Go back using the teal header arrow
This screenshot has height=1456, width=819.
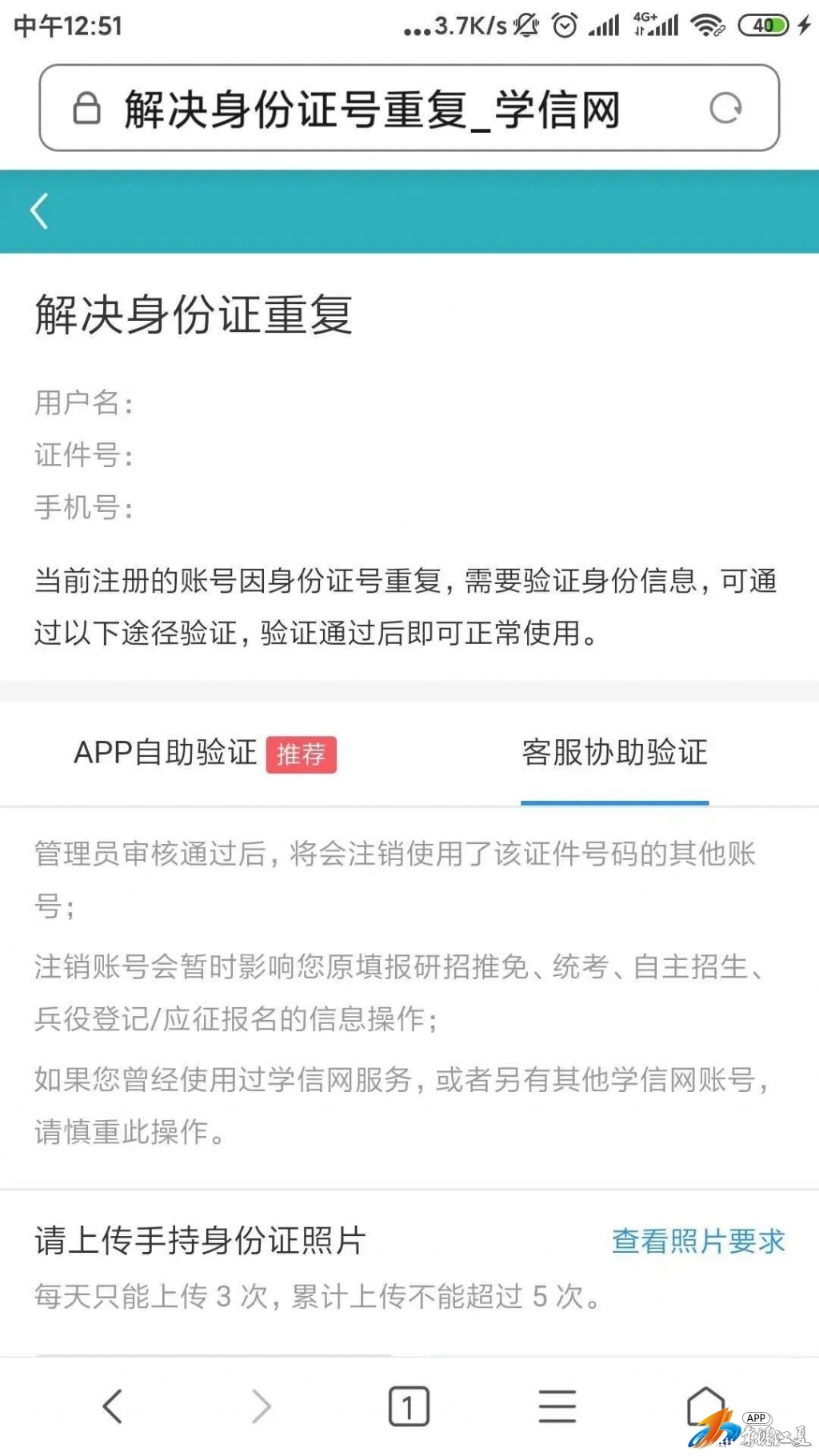[39, 211]
